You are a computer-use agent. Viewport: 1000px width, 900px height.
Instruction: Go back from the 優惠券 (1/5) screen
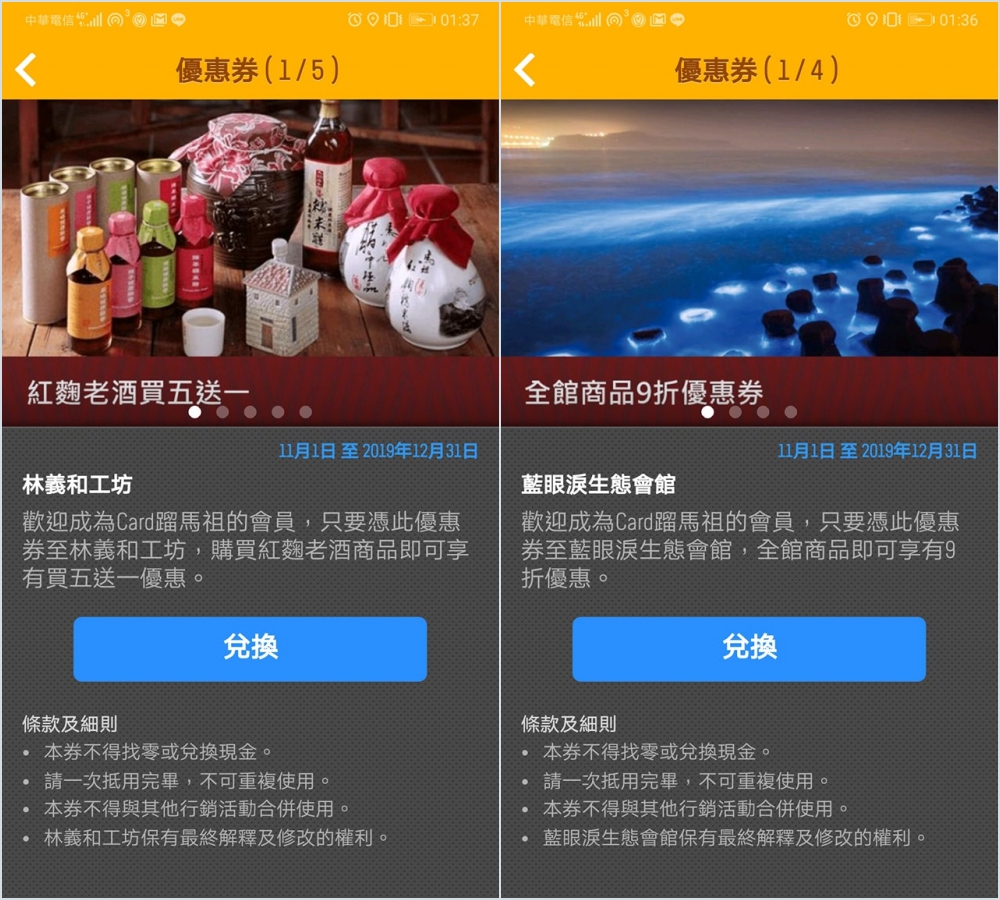point(27,70)
